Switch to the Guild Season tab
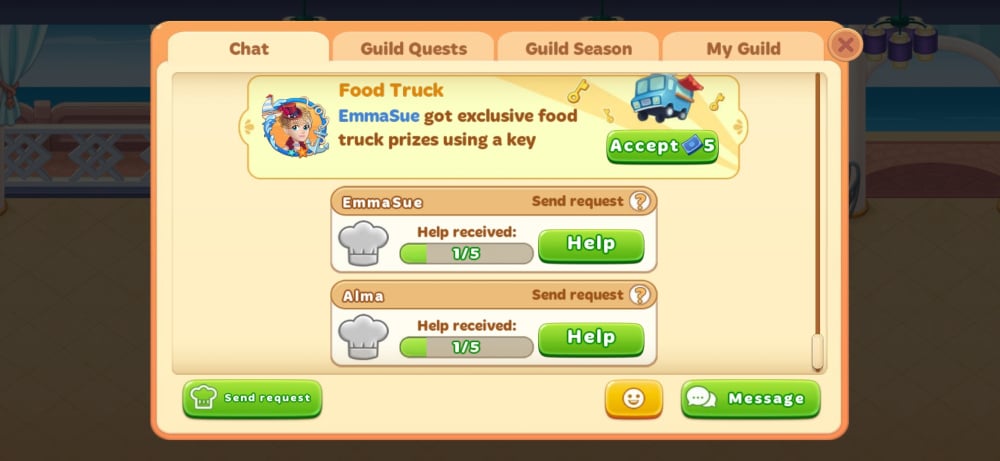1000x461 pixels. [578, 48]
